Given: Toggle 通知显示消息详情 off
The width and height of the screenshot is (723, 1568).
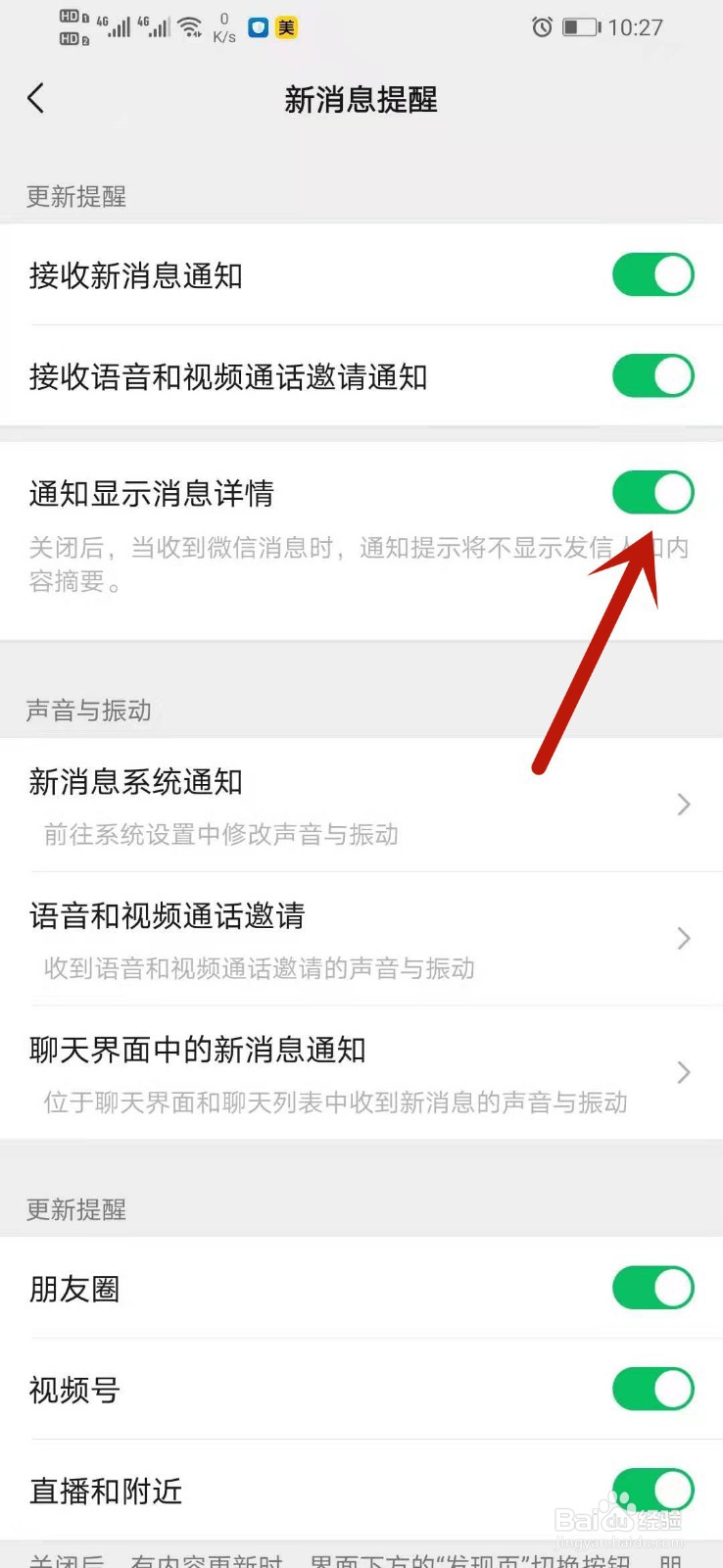Looking at the screenshot, I should coord(652,492).
